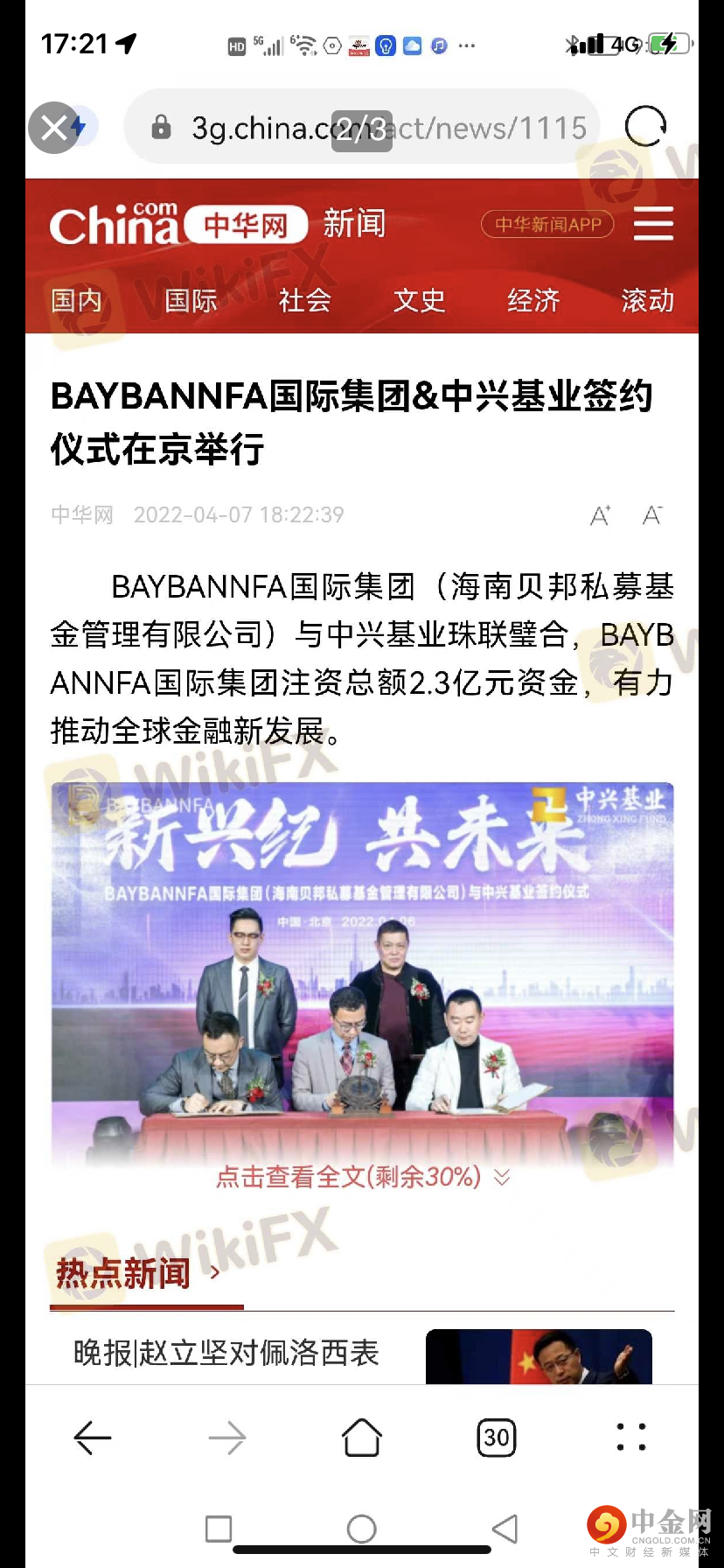Open browser home via the home icon
The height and width of the screenshot is (1568, 724).
coord(361,1437)
